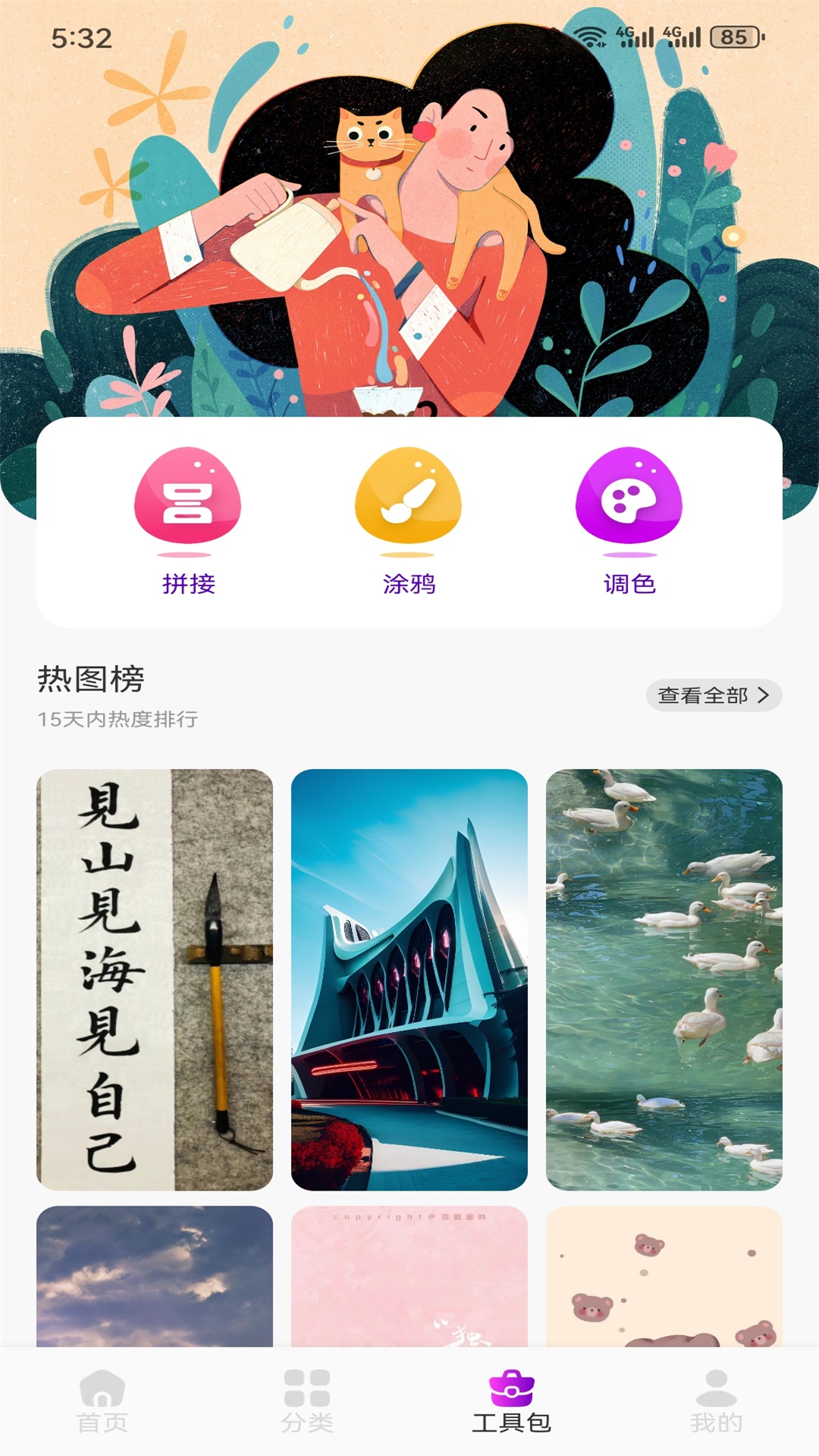Tap the 4G signal indicator
The image size is (819, 1456).
tap(635, 33)
